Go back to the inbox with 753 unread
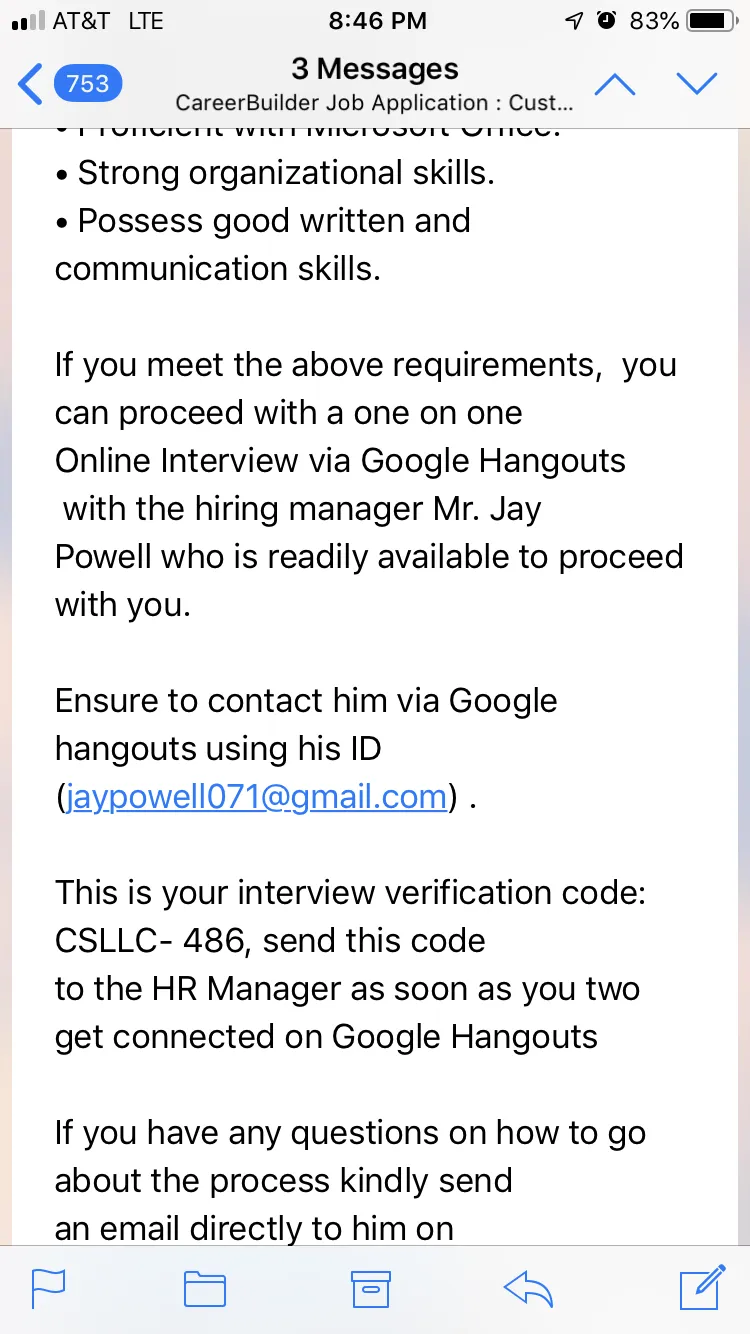750x1334 pixels. click(x=70, y=84)
